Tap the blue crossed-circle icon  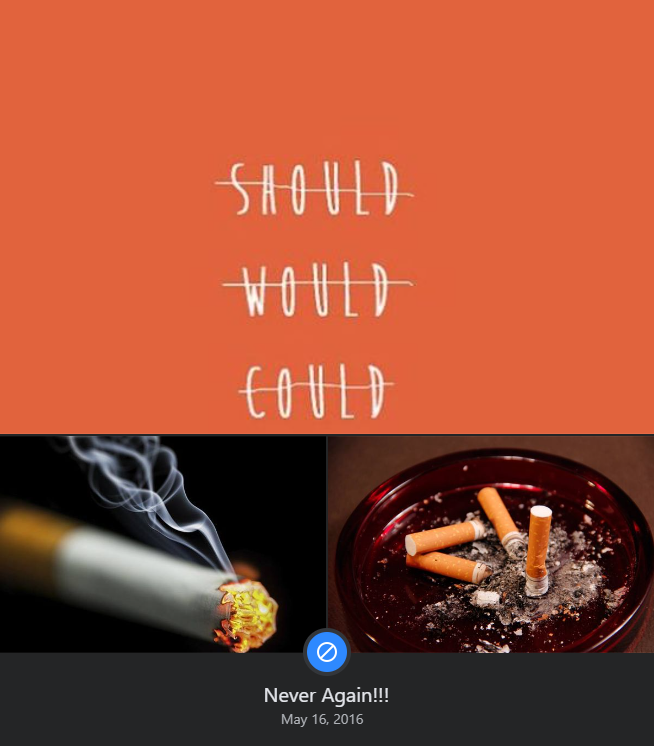[x=327, y=653]
